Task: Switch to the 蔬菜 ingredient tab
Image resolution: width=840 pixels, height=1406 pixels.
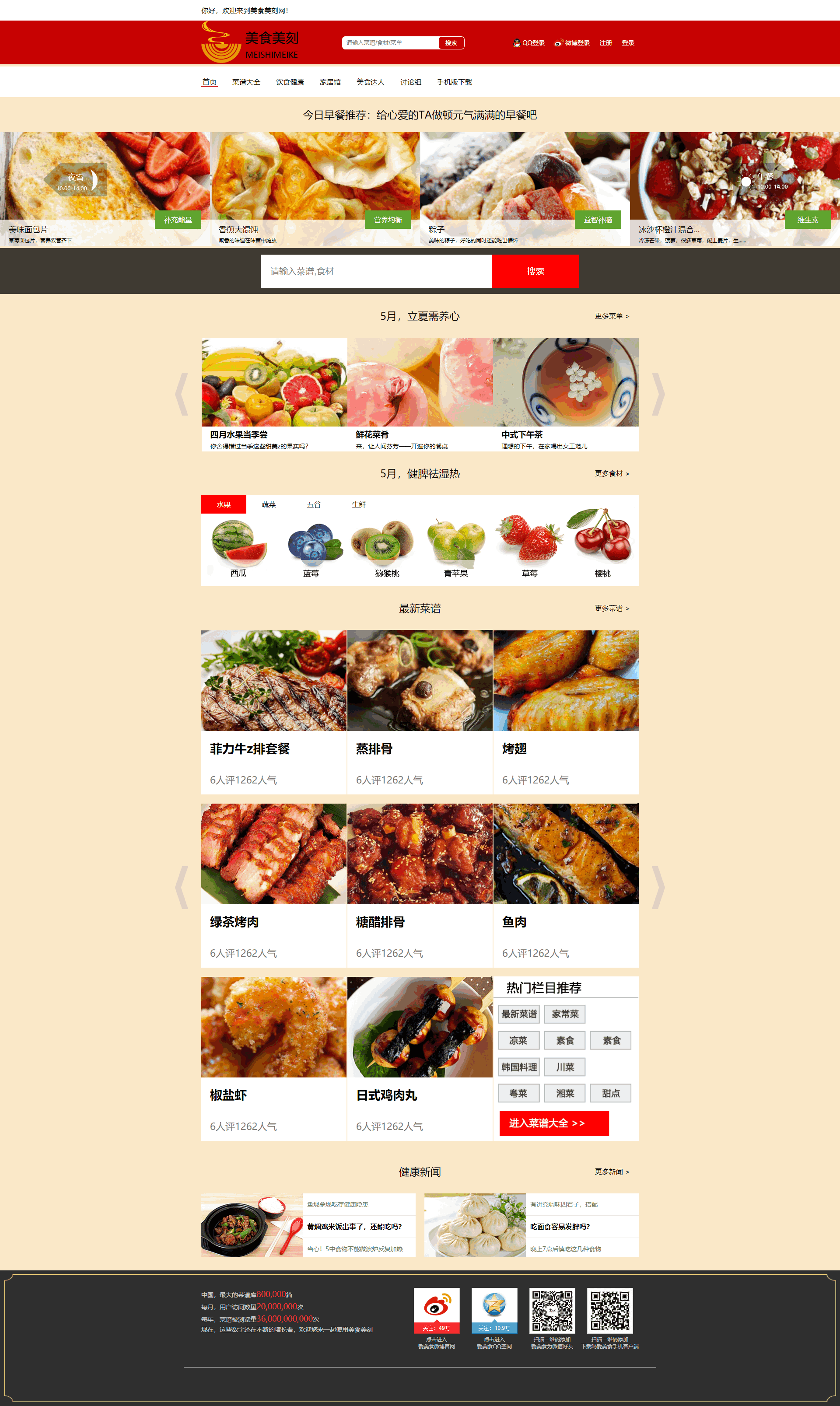Action: (268, 504)
